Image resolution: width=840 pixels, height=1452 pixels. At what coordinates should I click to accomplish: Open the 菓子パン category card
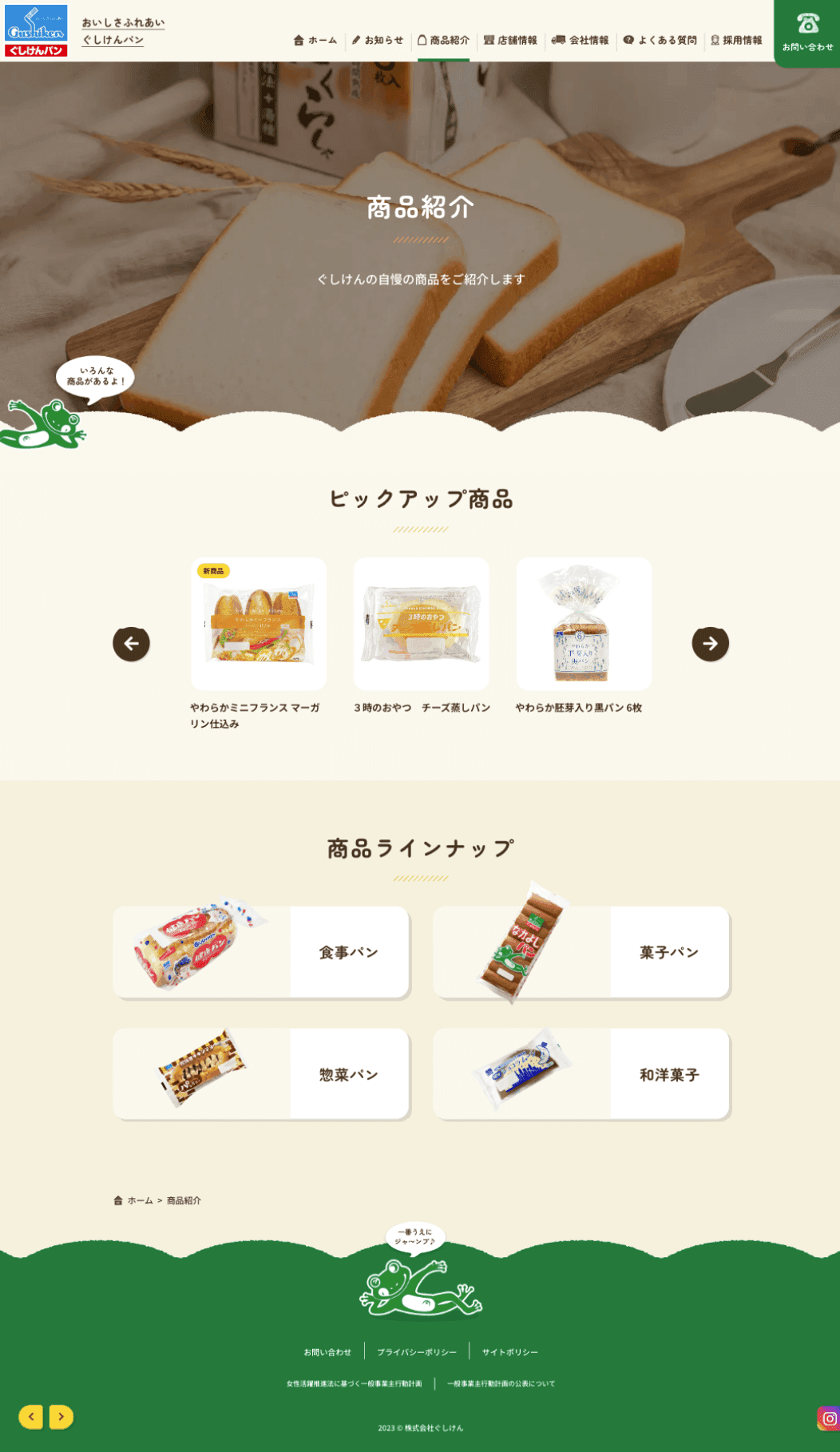pos(581,952)
